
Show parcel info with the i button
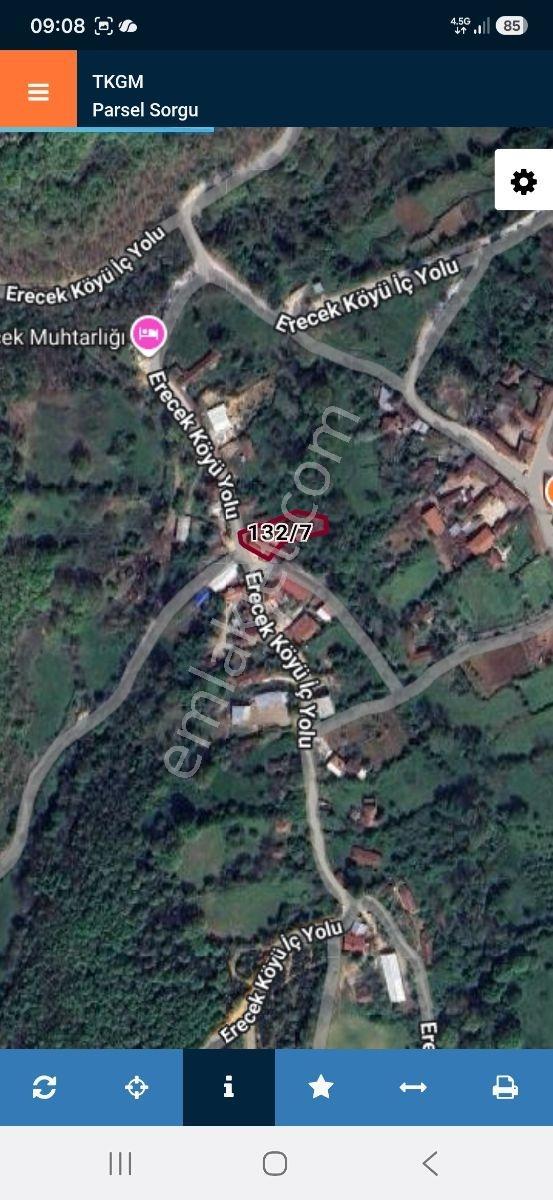click(229, 1087)
